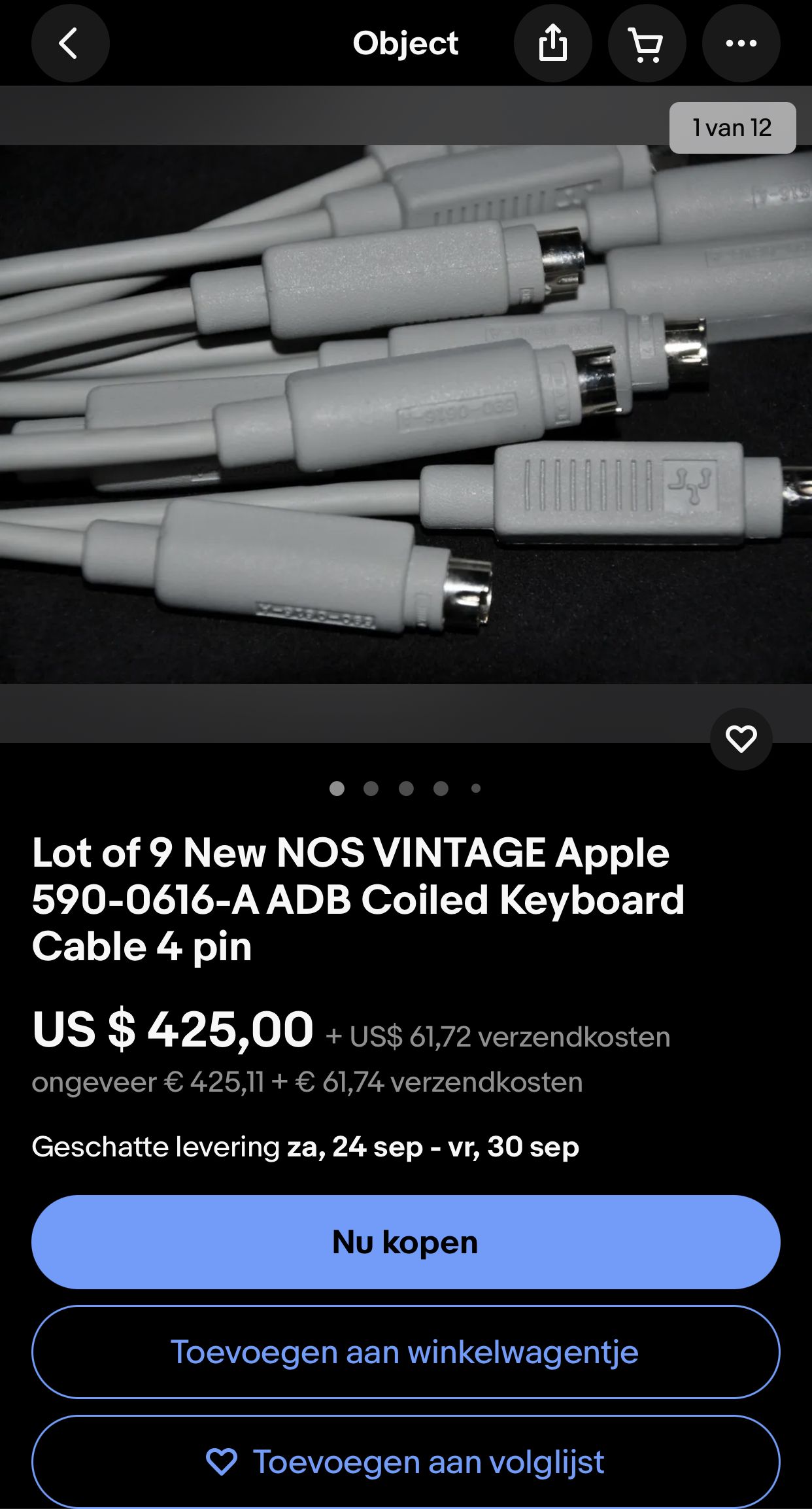Image resolution: width=812 pixels, height=1509 pixels.
Task: Tap the heart icon to favorite this item
Action: (x=741, y=739)
